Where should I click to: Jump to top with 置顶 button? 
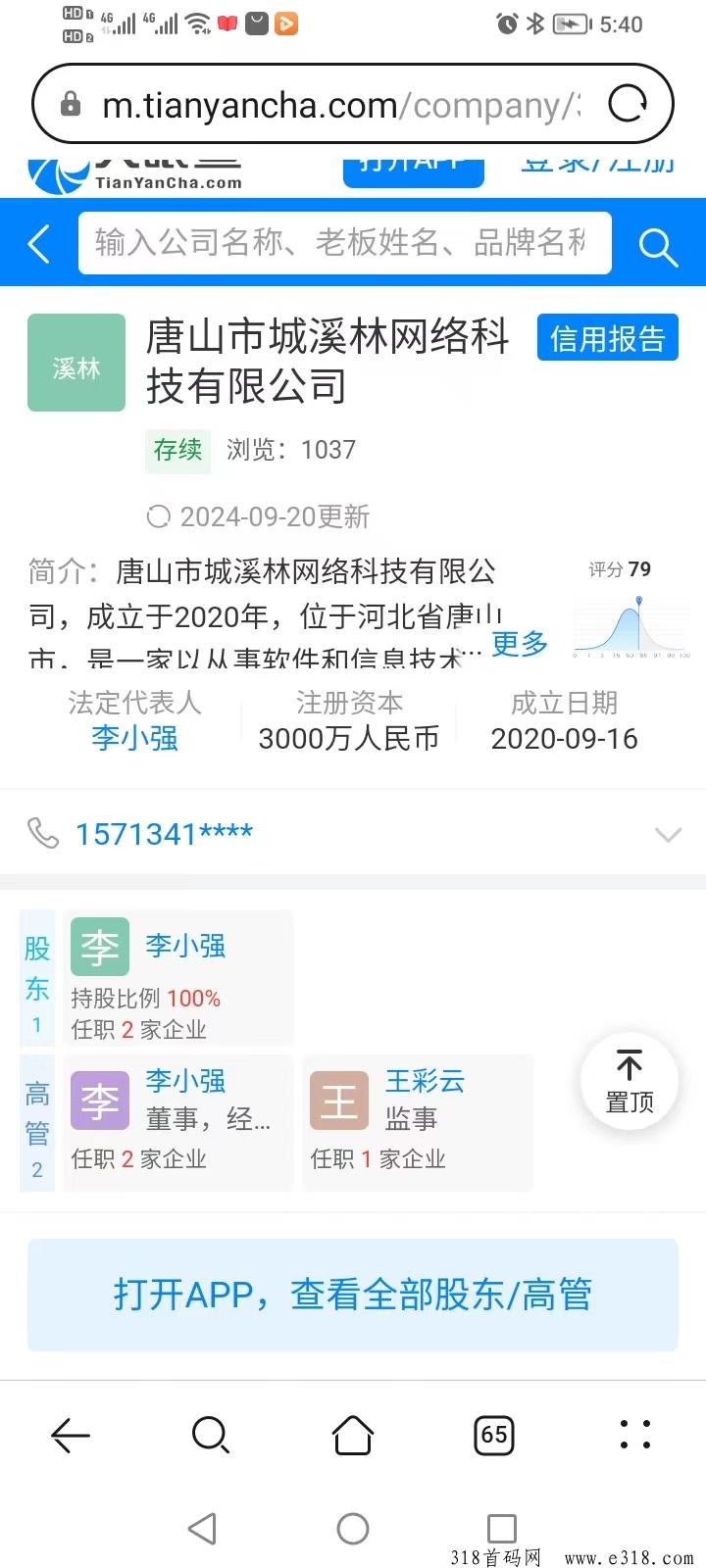pyautogui.click(x=630, y=1081)
